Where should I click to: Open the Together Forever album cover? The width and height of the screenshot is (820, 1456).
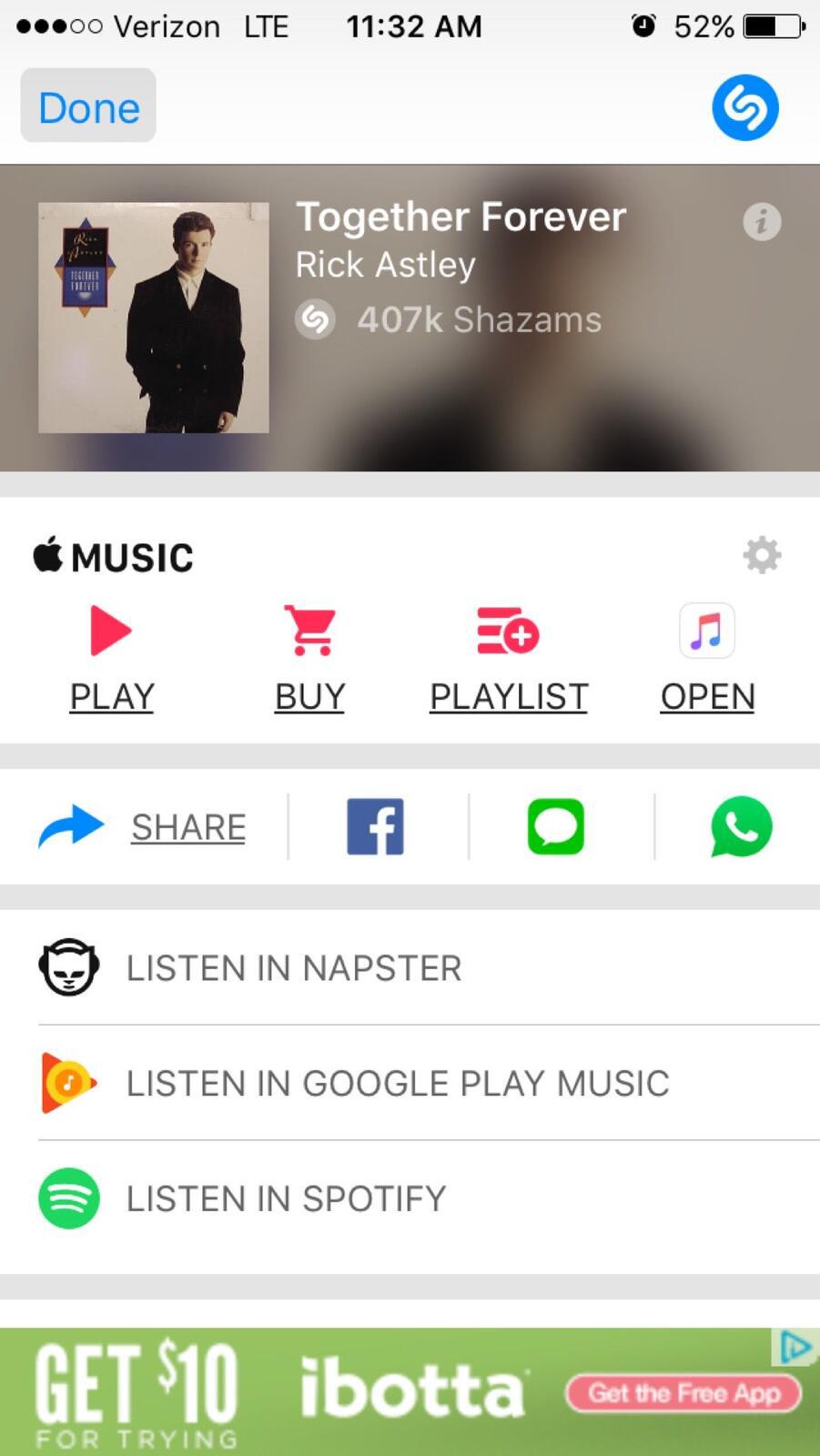click(153, 317)
